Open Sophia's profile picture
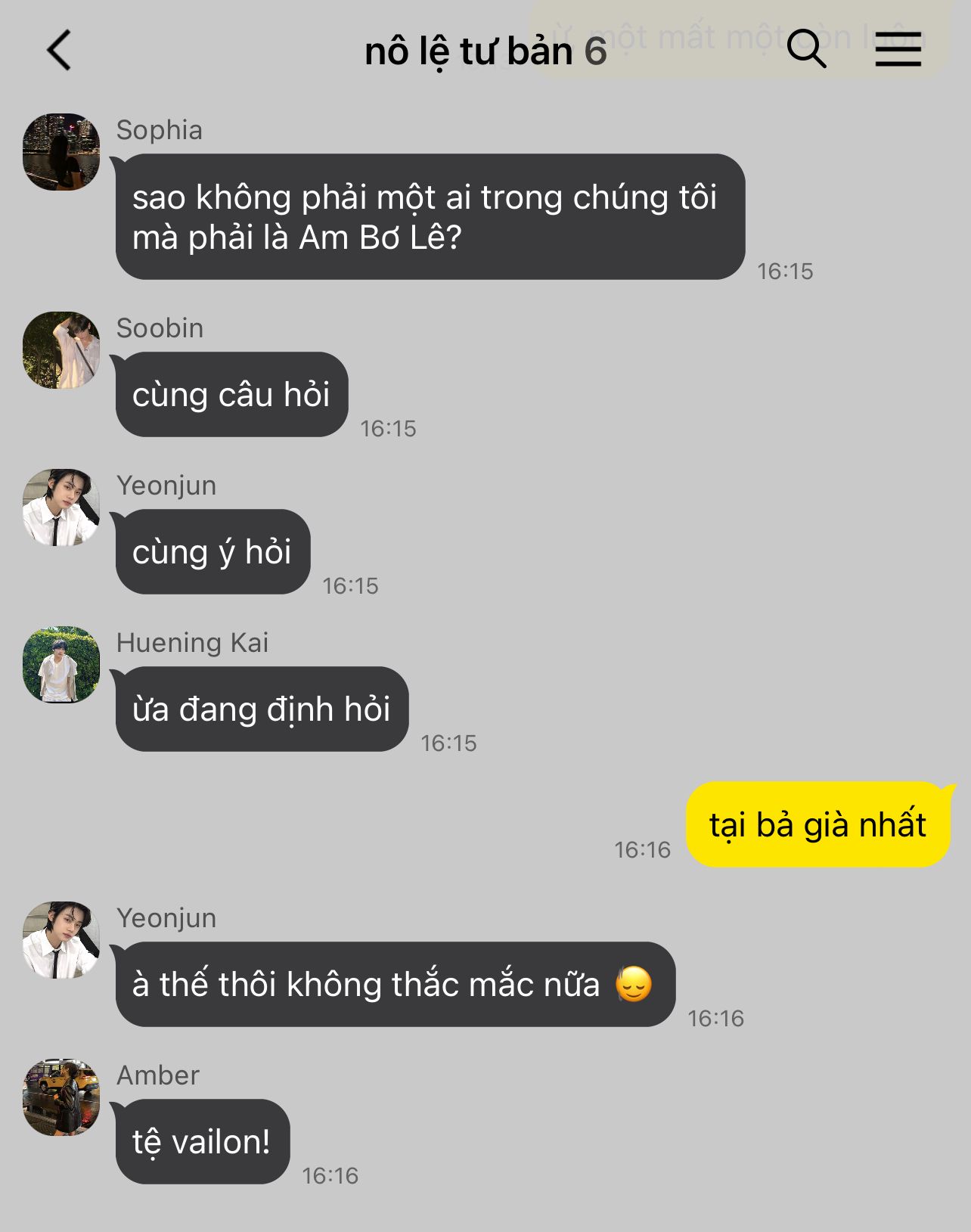This screenshot has height=1232, width=971. click(61, 152)
